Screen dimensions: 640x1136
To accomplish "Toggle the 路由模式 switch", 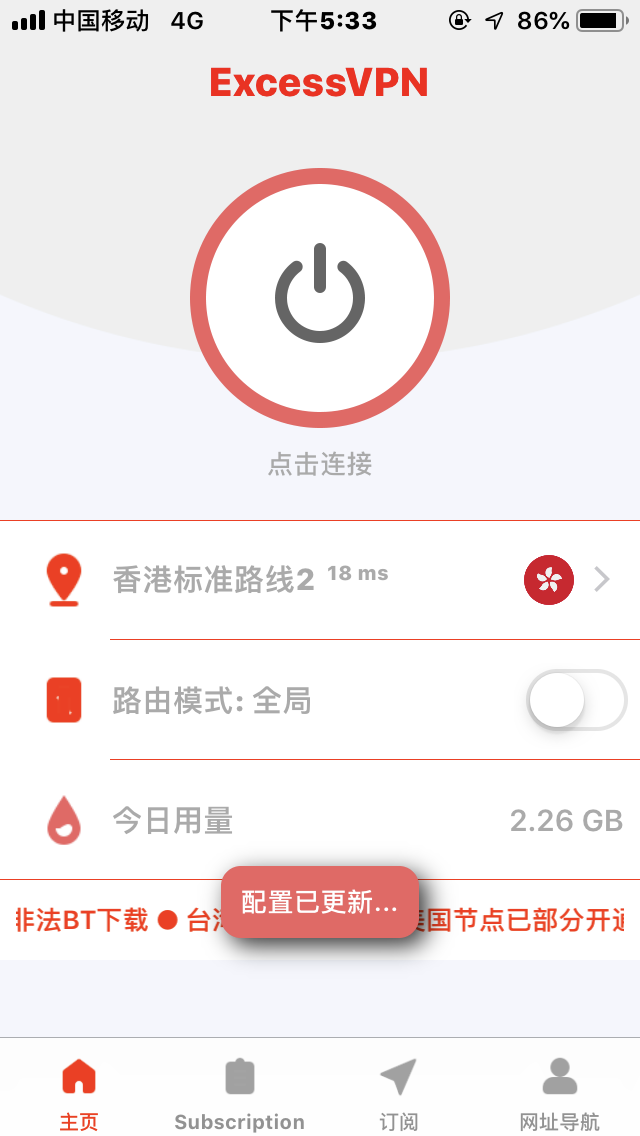I will coord(576,700).
